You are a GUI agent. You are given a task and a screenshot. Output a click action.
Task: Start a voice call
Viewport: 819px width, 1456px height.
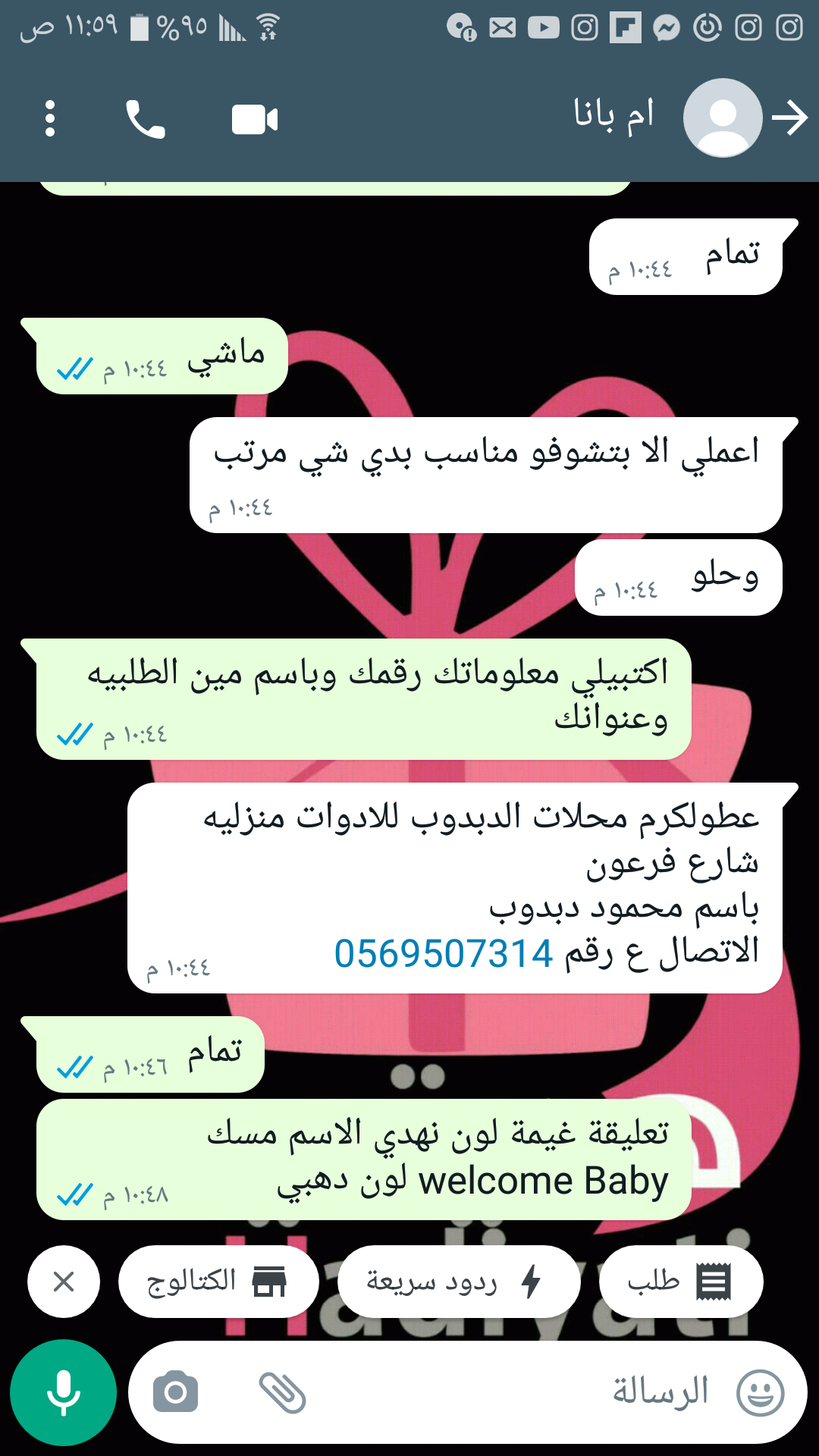click(x=145, y=120)
